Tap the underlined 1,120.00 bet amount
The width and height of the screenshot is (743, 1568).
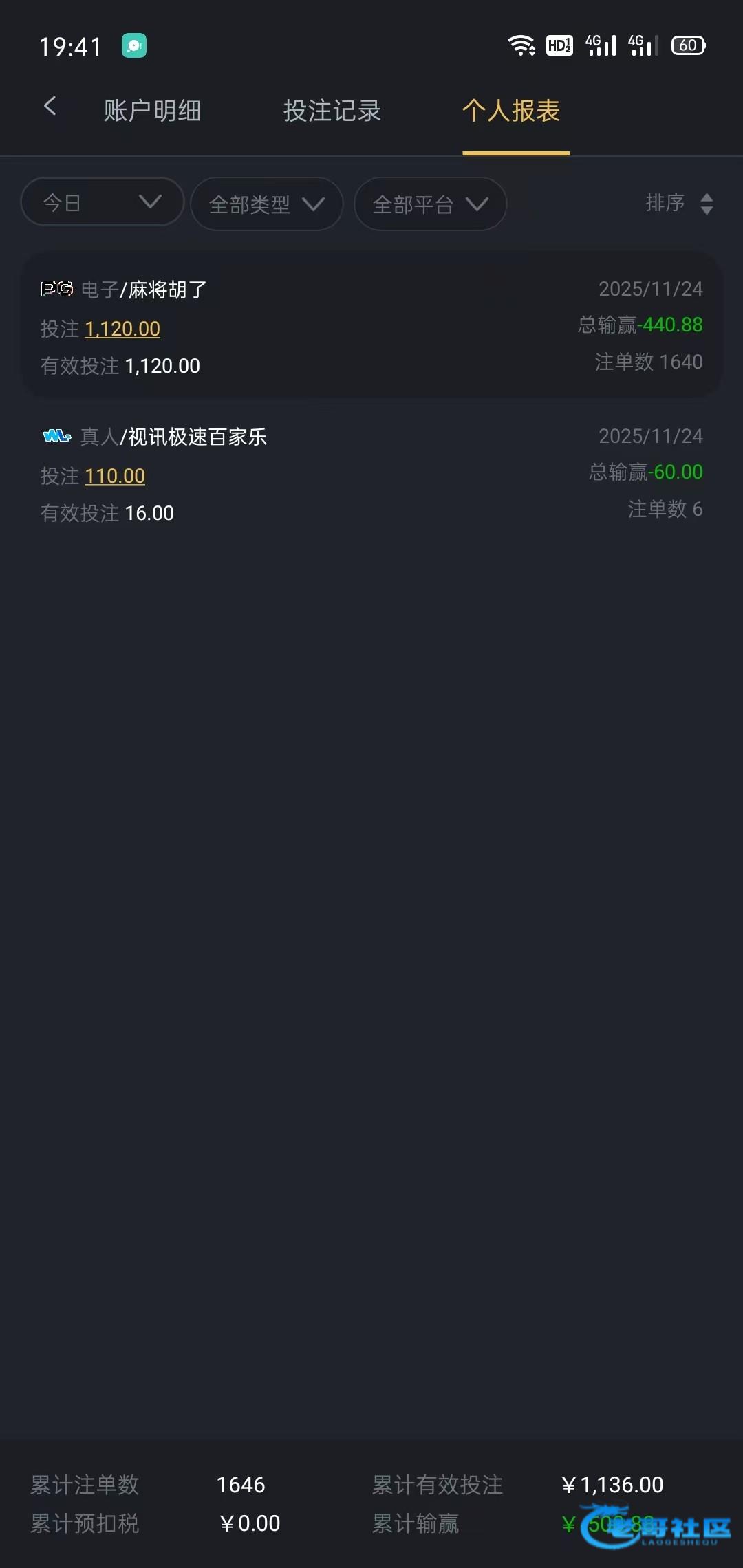coord(122,329)
